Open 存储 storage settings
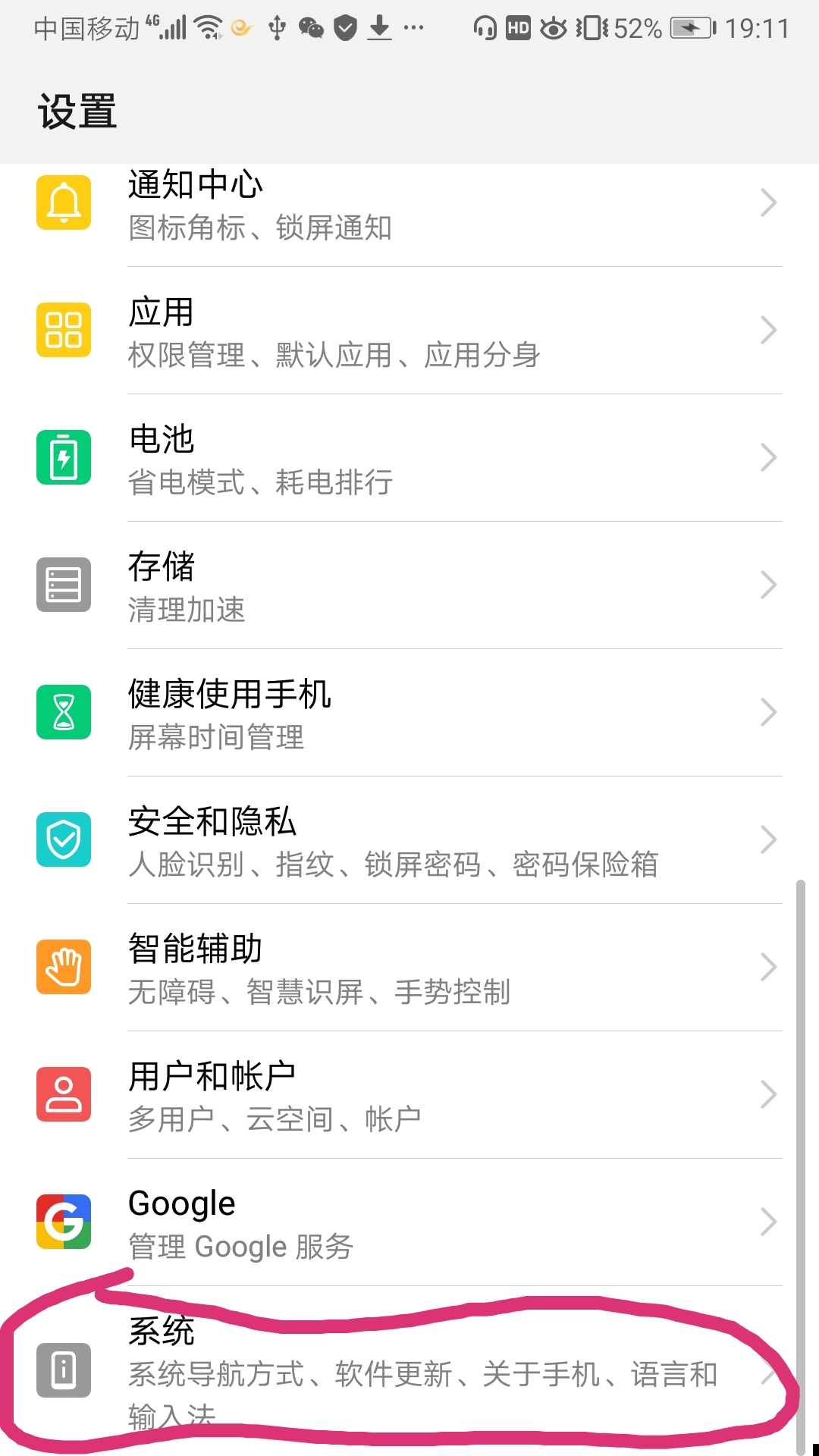The width and height of the screenshot is (819, 1456). click(x=409, y=586)
